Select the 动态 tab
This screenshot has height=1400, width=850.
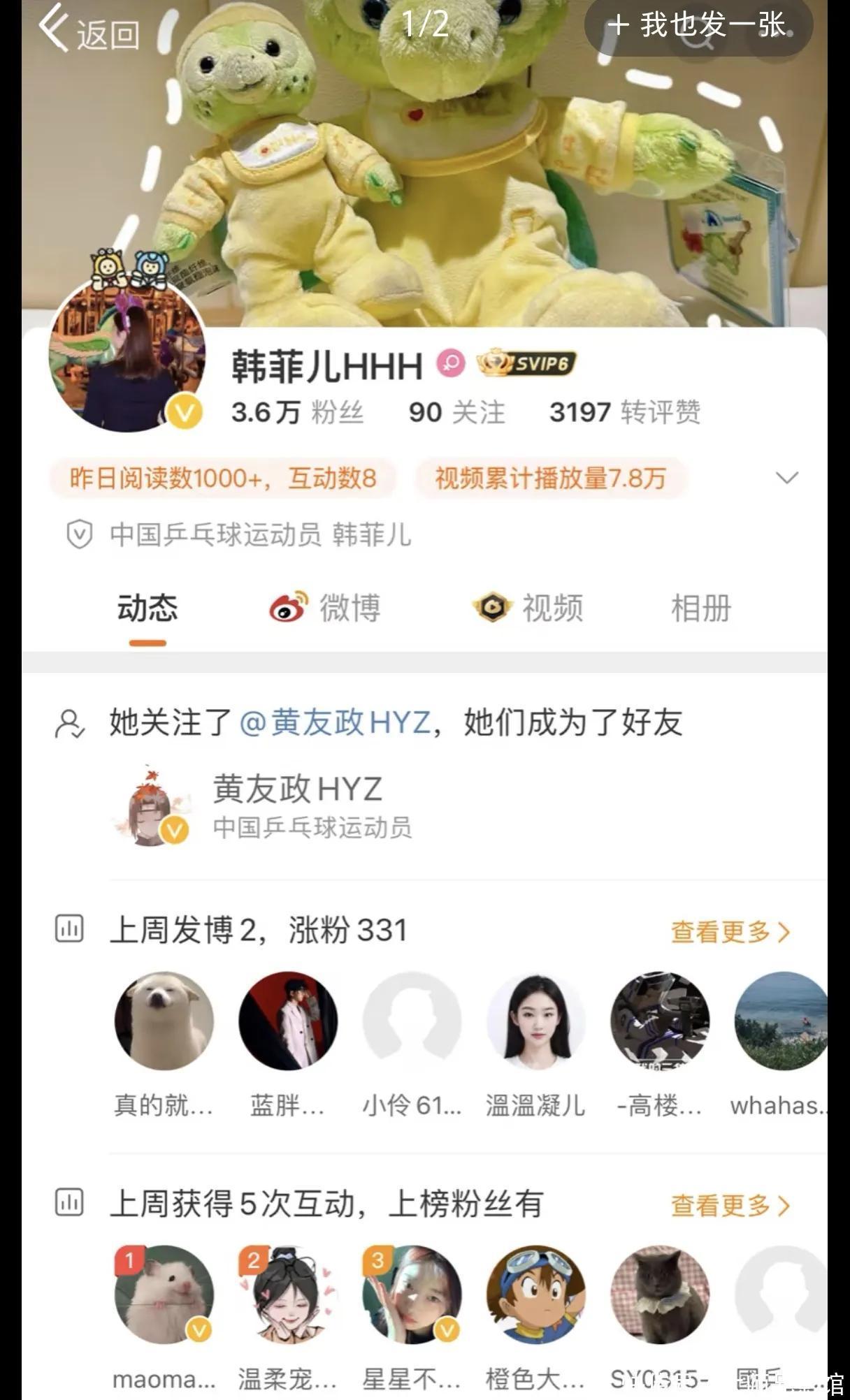[147, 608]
